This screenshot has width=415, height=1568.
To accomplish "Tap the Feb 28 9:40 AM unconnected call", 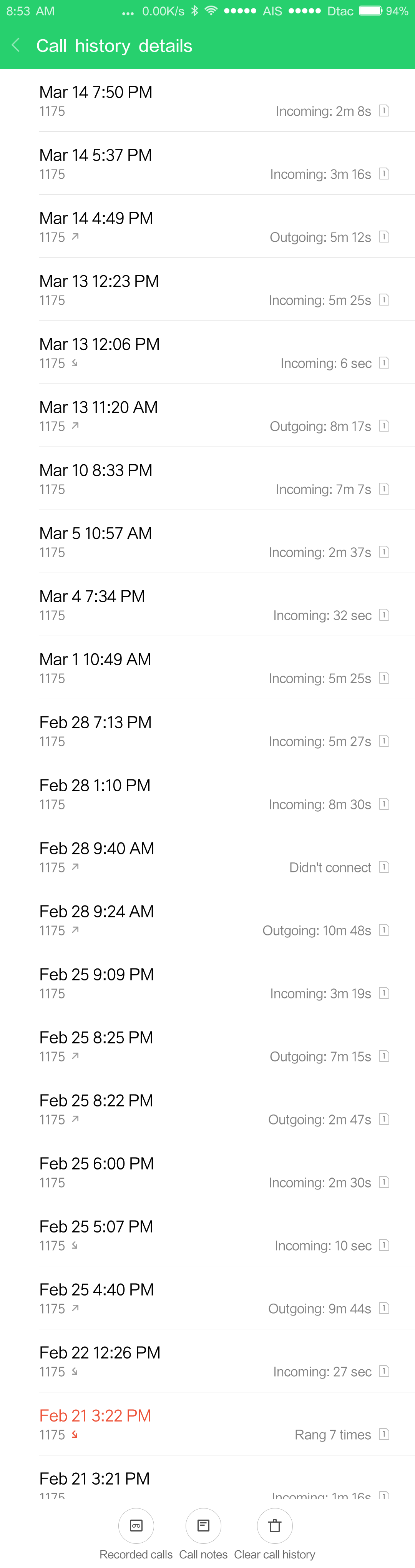I will pyautogui.click(x=207, y=857).
